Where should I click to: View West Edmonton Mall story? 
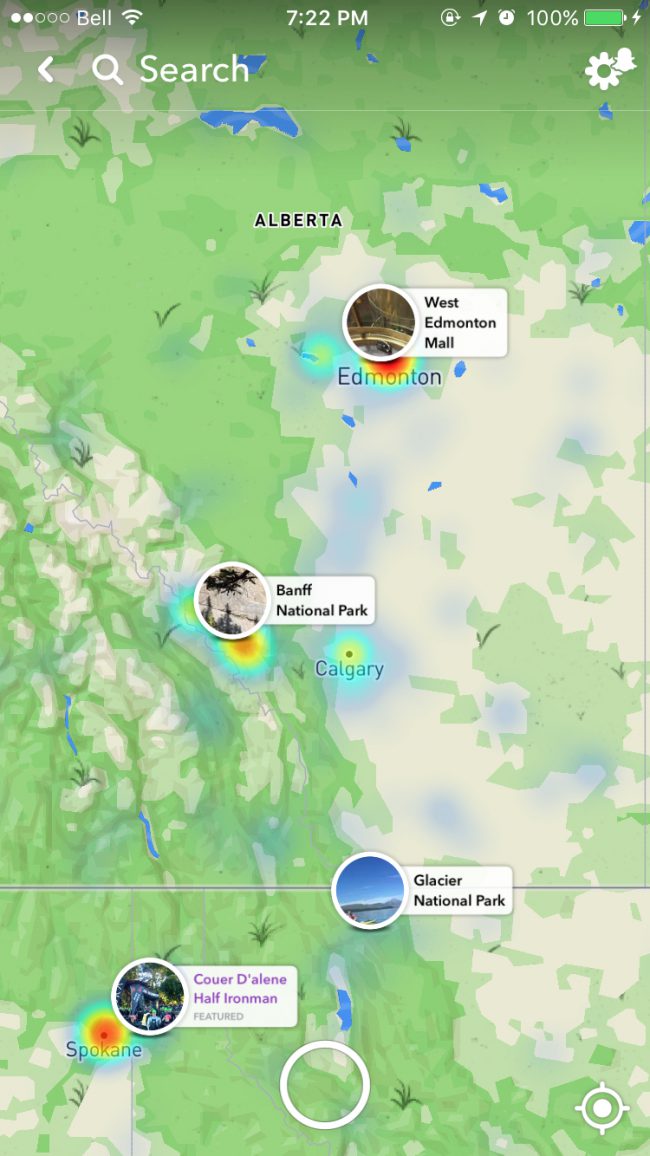tap(381, 322)
